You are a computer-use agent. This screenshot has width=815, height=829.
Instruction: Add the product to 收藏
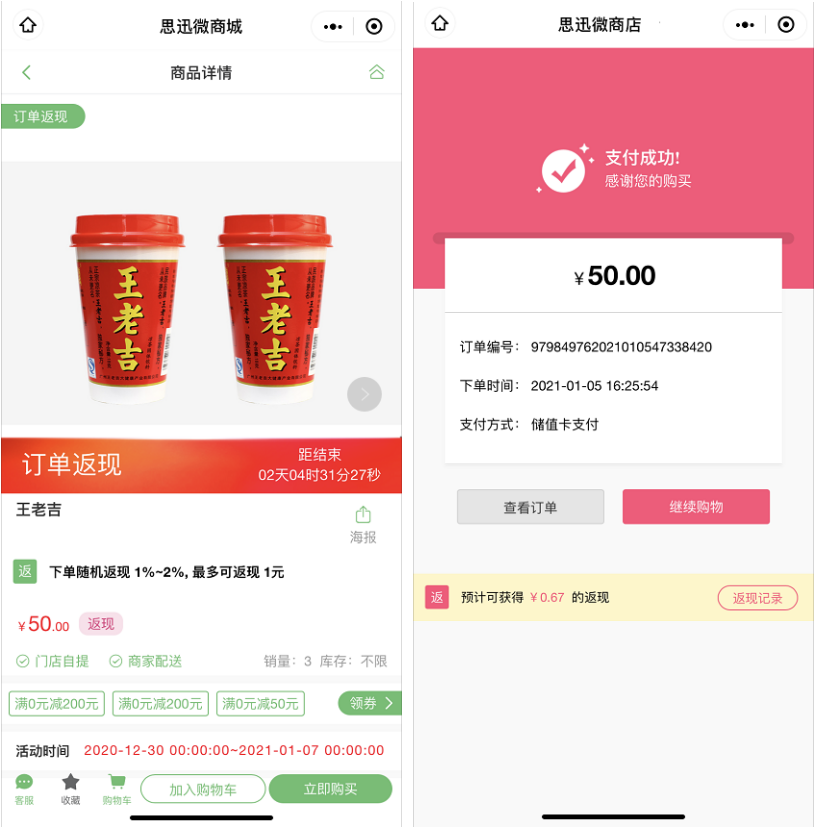click(70, 789)
